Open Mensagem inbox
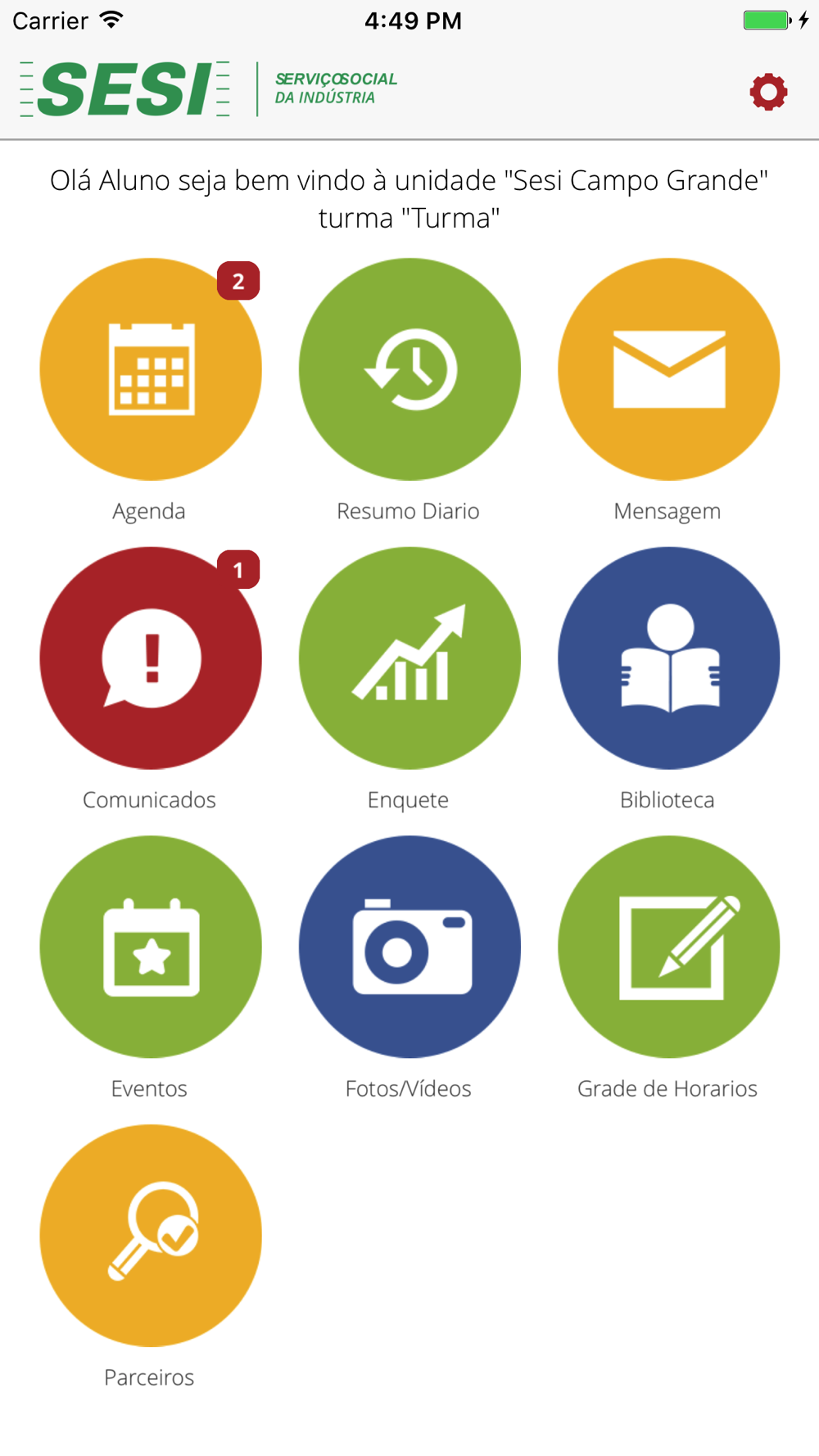Screen dimensions: 819x1456 [x=668, y=369]
